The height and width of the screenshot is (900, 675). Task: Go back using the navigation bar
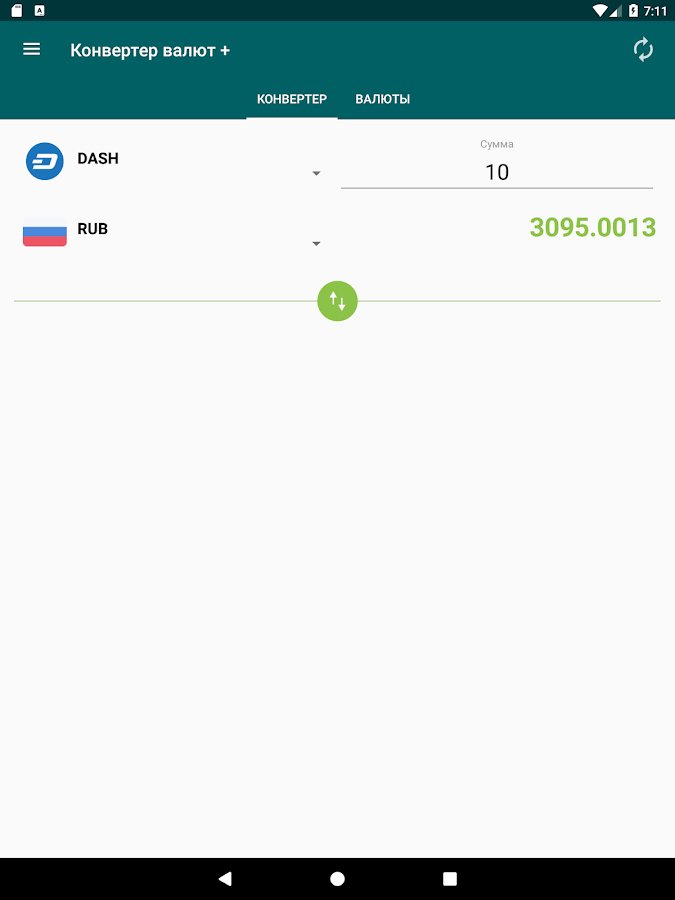225,878
